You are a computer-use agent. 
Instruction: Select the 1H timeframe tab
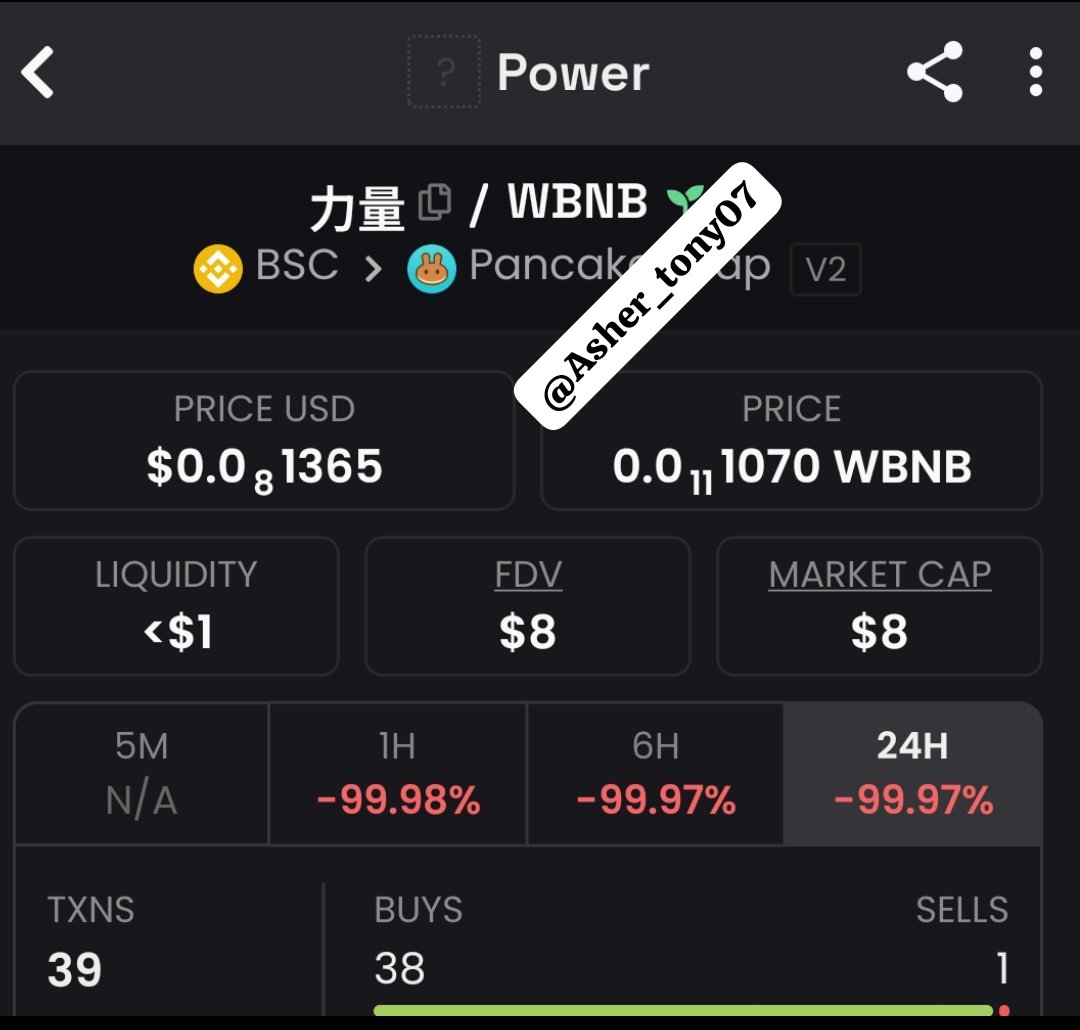[398, 773]
